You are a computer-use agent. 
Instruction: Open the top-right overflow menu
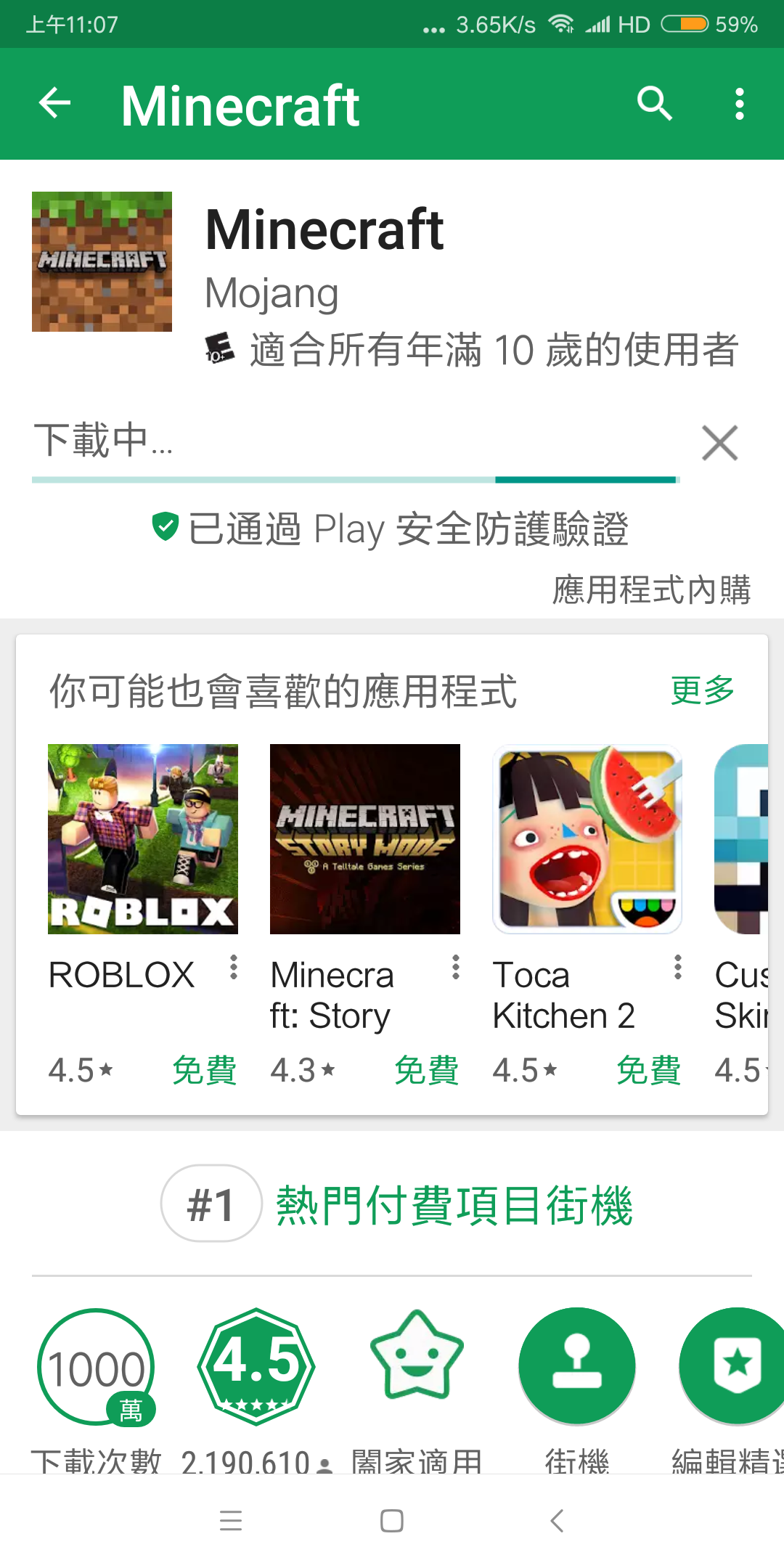coord(739,104)
